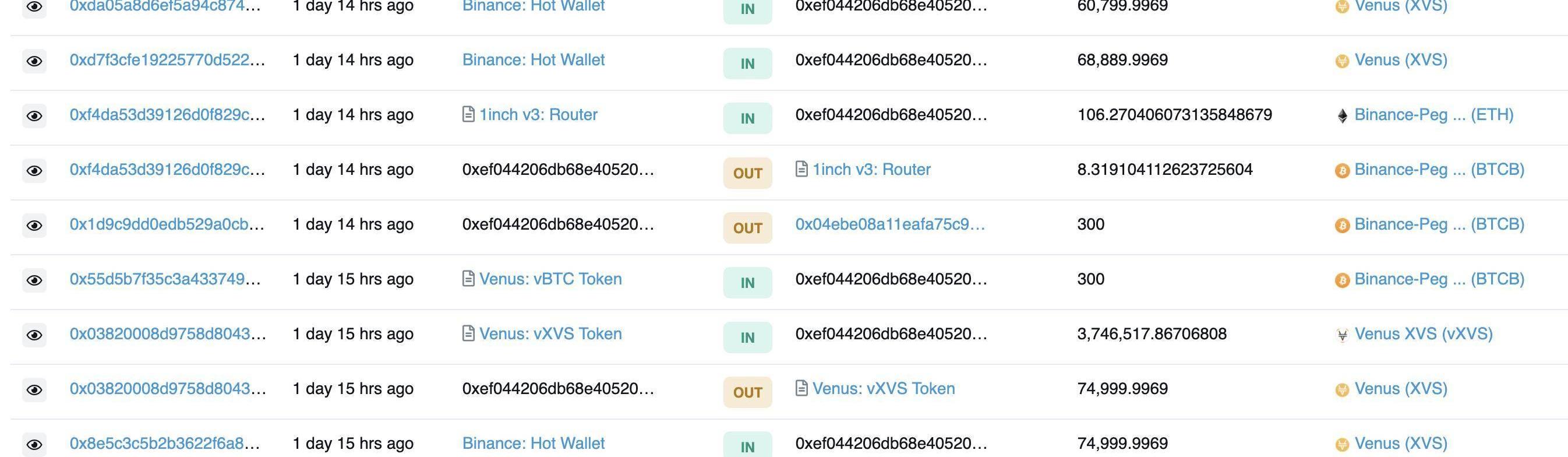This screenshot has height=457, width=1568.
Task: Open transaction 0x8e5c3c5b2b3622f6a8
Action: click(164, 444)
